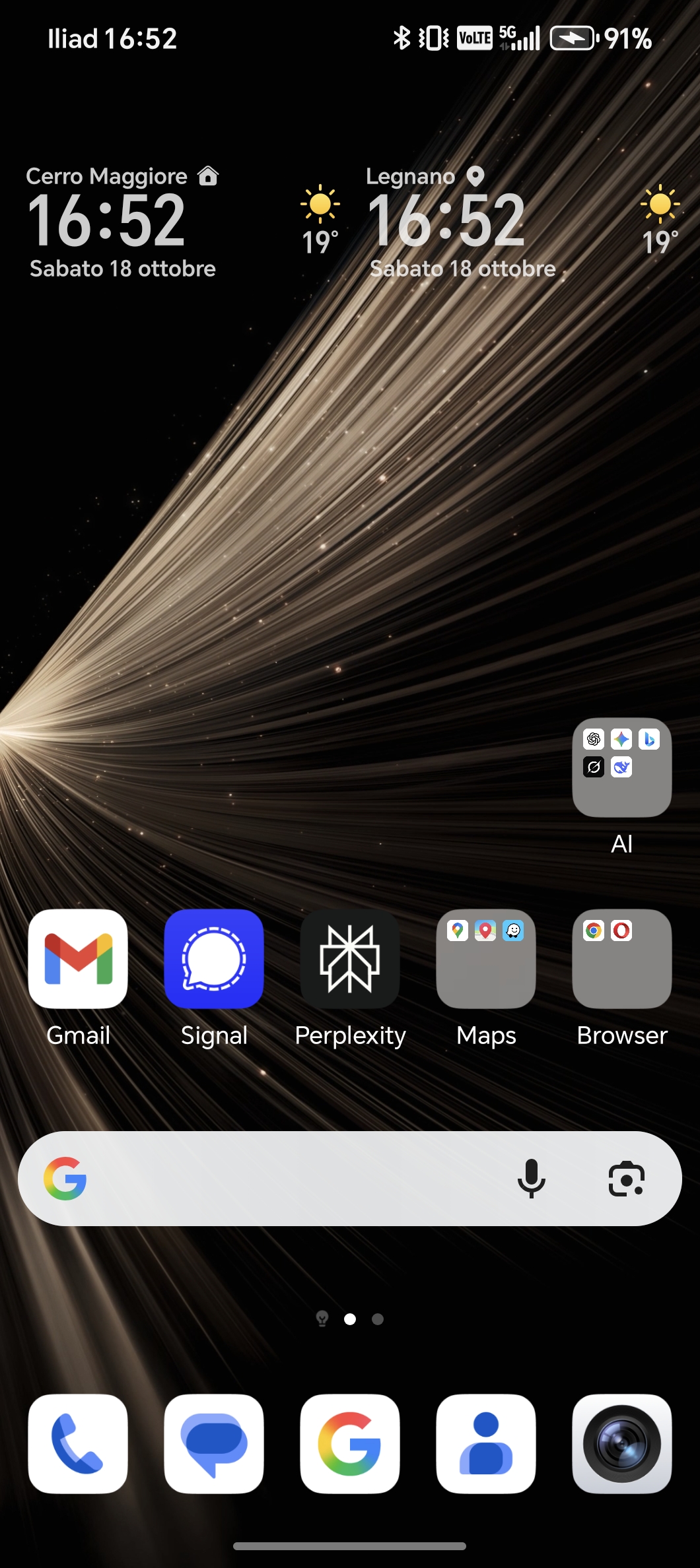Image resolution: width=700 pixels, height=1568 pixels.
Task: Start a voice search with the microphone
Action: pyautogui.click(x=532, y=1179)
